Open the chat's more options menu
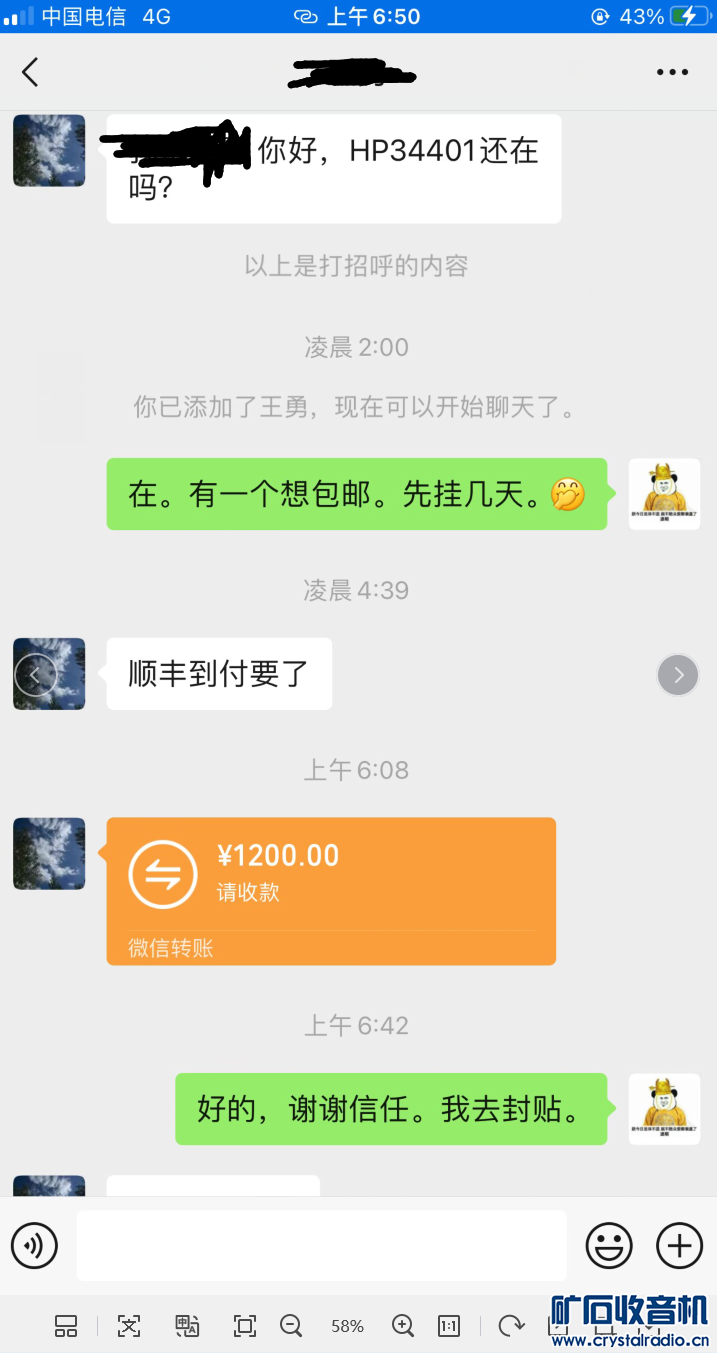This screenshot has width=717, height=1353. tap(672, 72)
